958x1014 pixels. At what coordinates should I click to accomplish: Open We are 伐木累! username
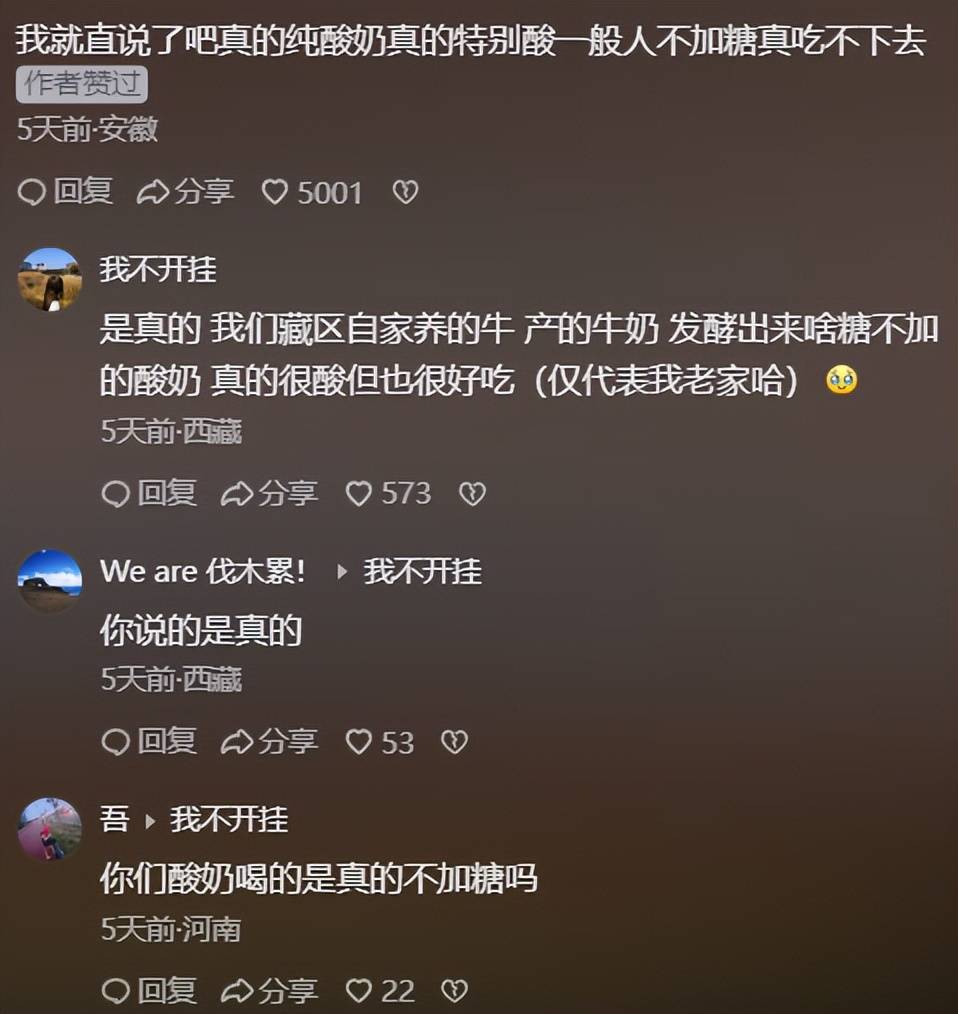click(x=203, y=571)
